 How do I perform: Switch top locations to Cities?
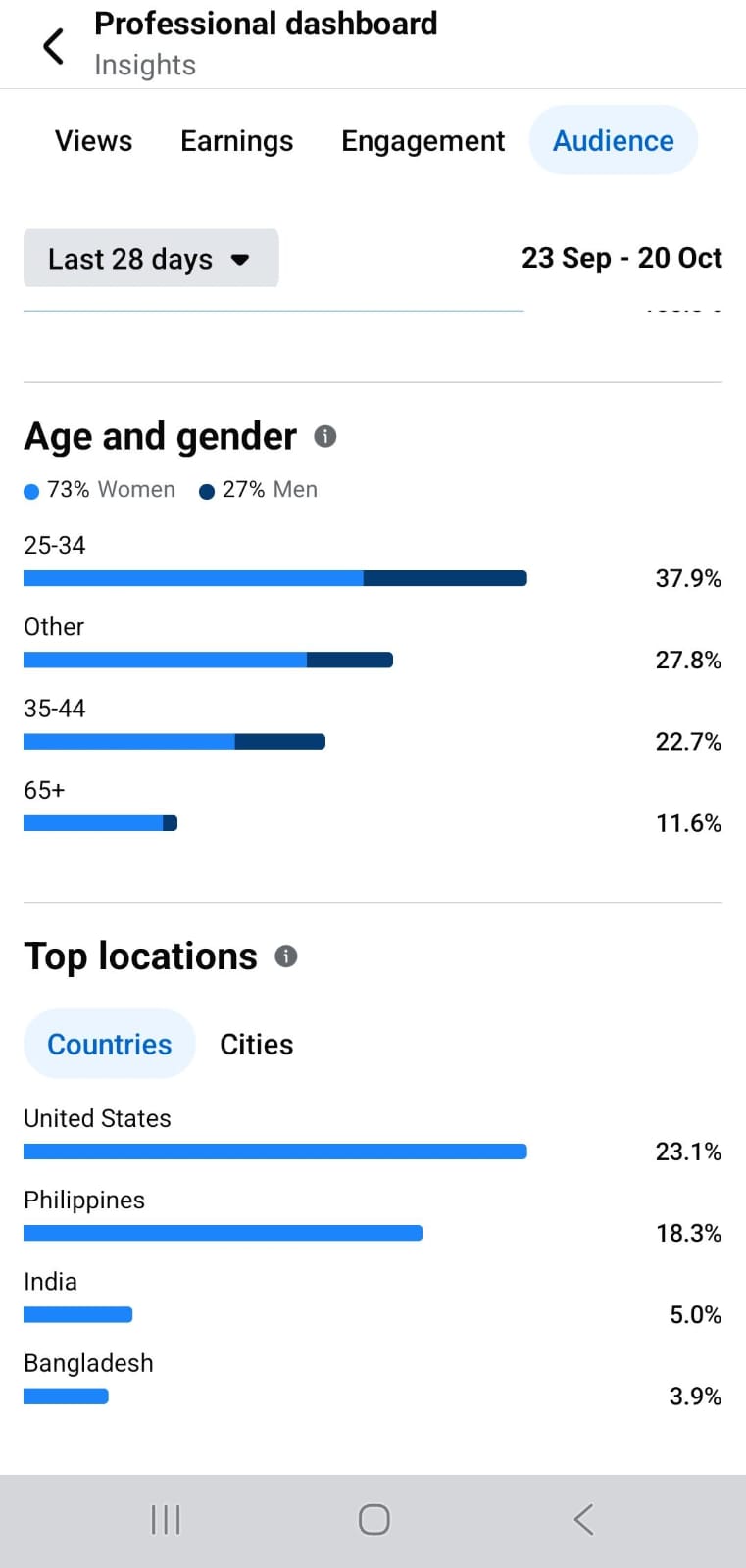256,1045
